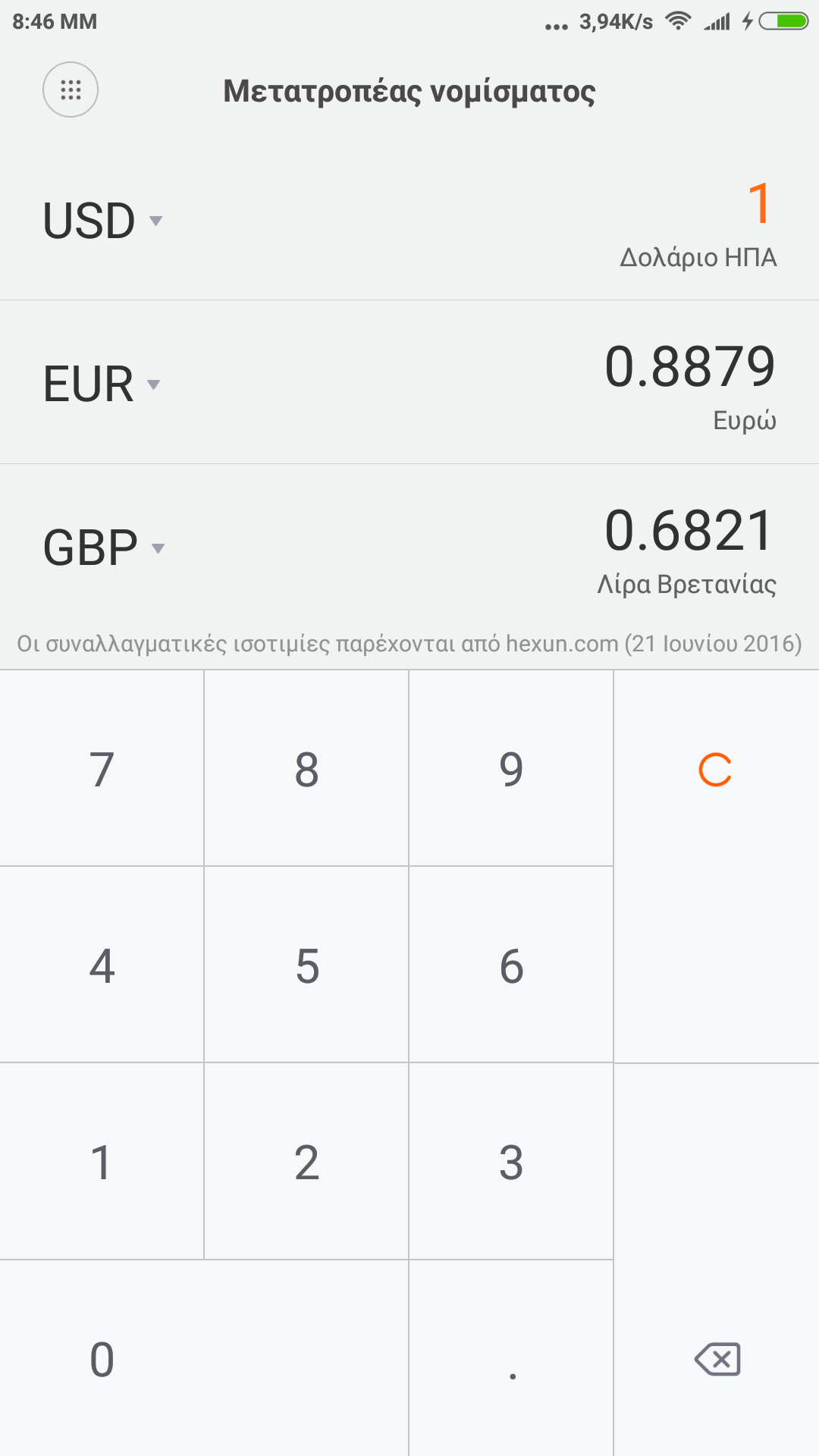Enter digit 6 on the keypad
The height and width of the screenshot is (1456, 819).
click(x=511, y=966)
